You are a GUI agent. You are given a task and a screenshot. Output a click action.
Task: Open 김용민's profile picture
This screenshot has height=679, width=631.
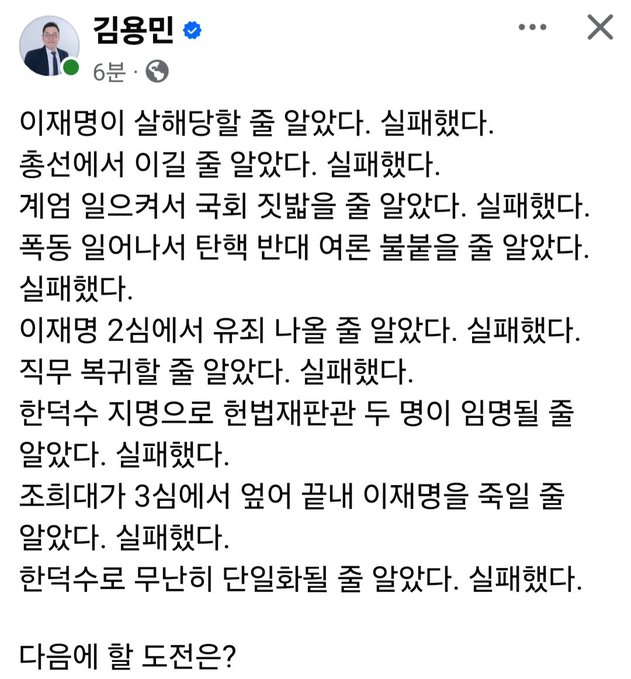pos(49,46)
